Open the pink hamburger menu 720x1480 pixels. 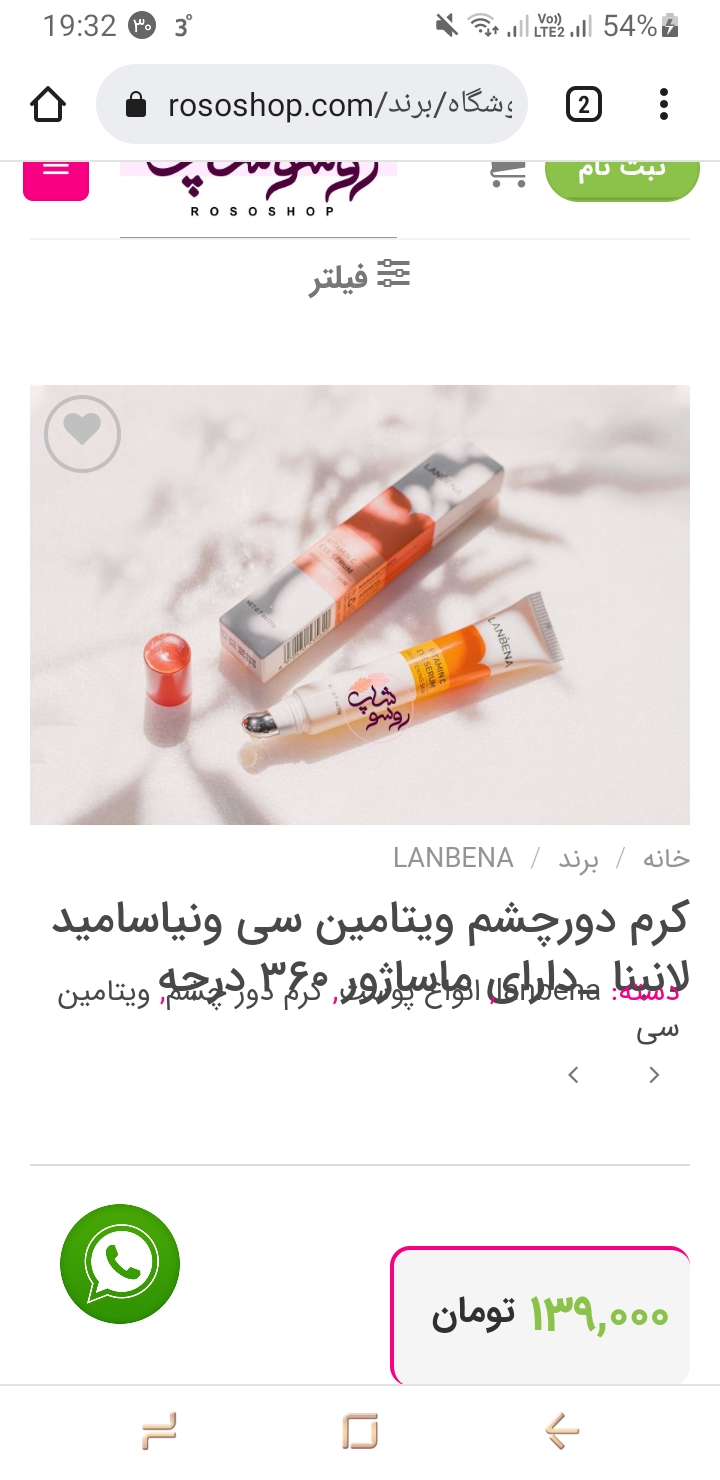pyautogui.click(x=56, y=172)
